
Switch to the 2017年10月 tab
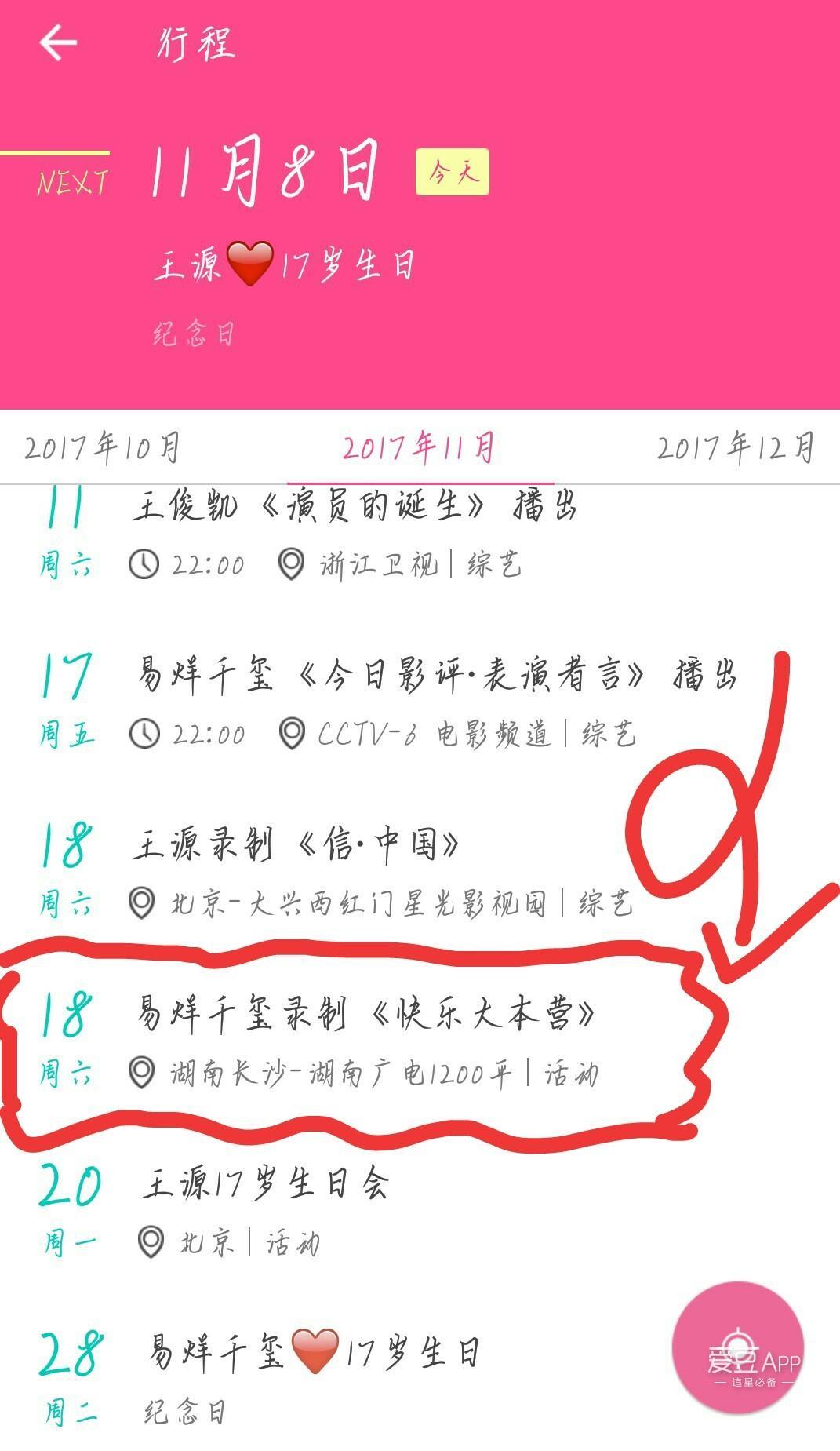point(102,447)
